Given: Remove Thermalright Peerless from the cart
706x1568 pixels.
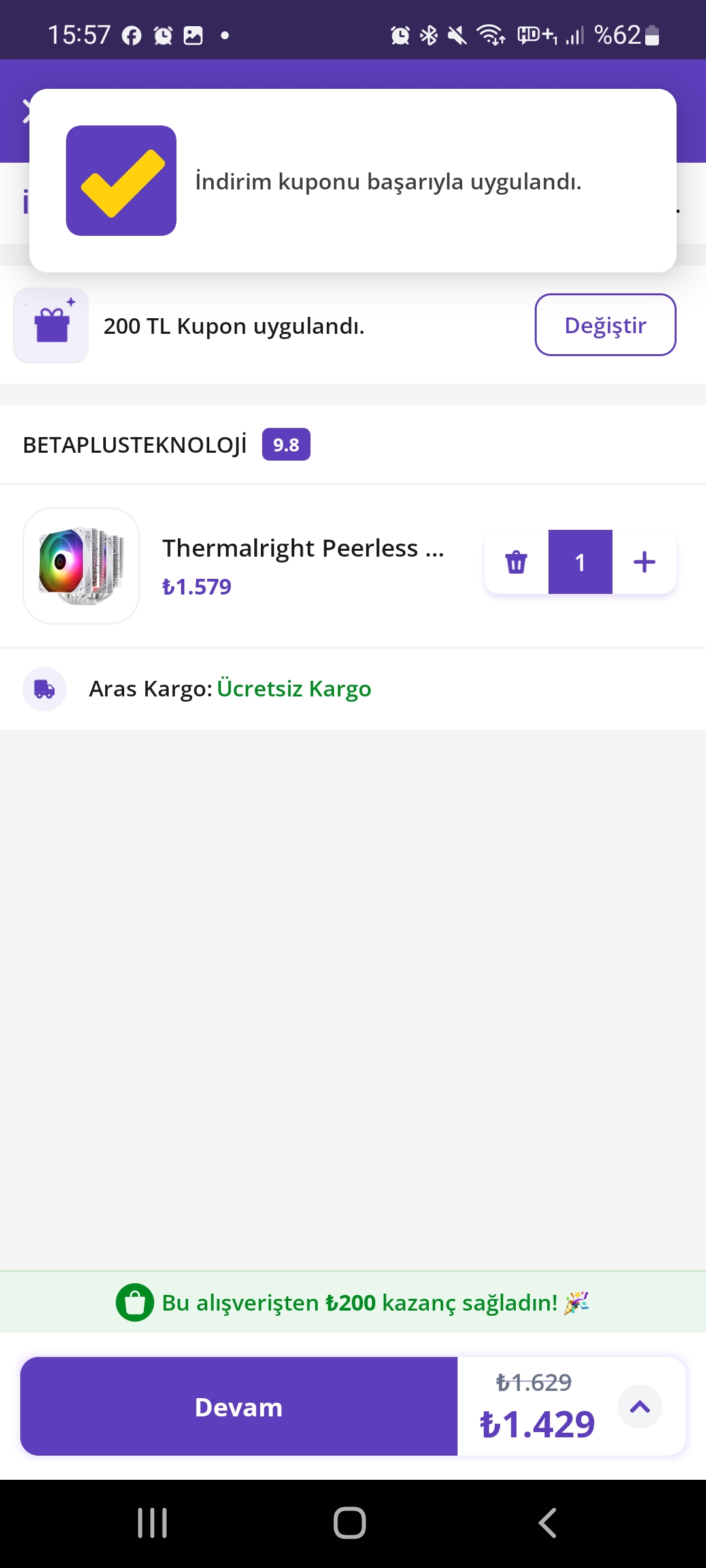Looking at the screenshot, I should tap(516, 562).
